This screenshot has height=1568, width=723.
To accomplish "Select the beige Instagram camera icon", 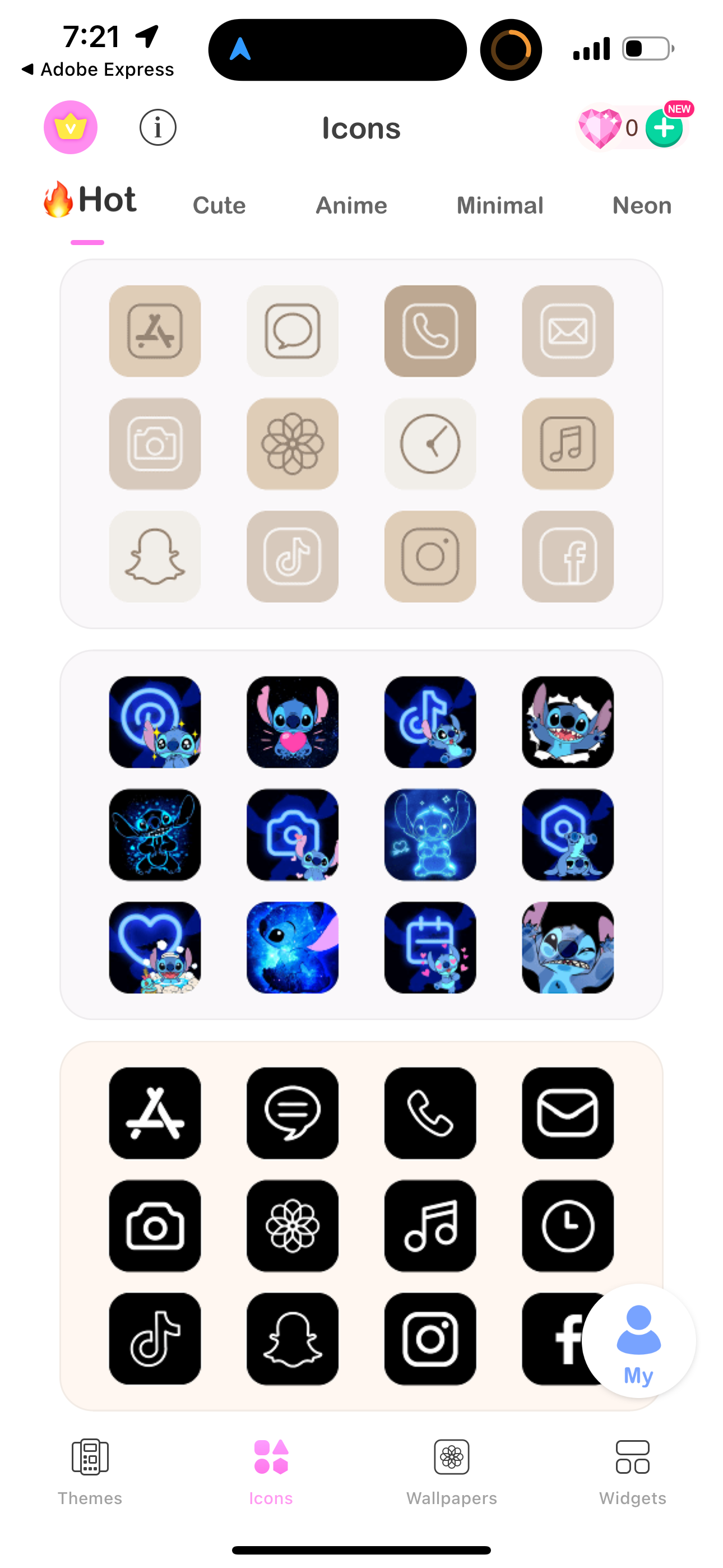I will coord(430,556).
